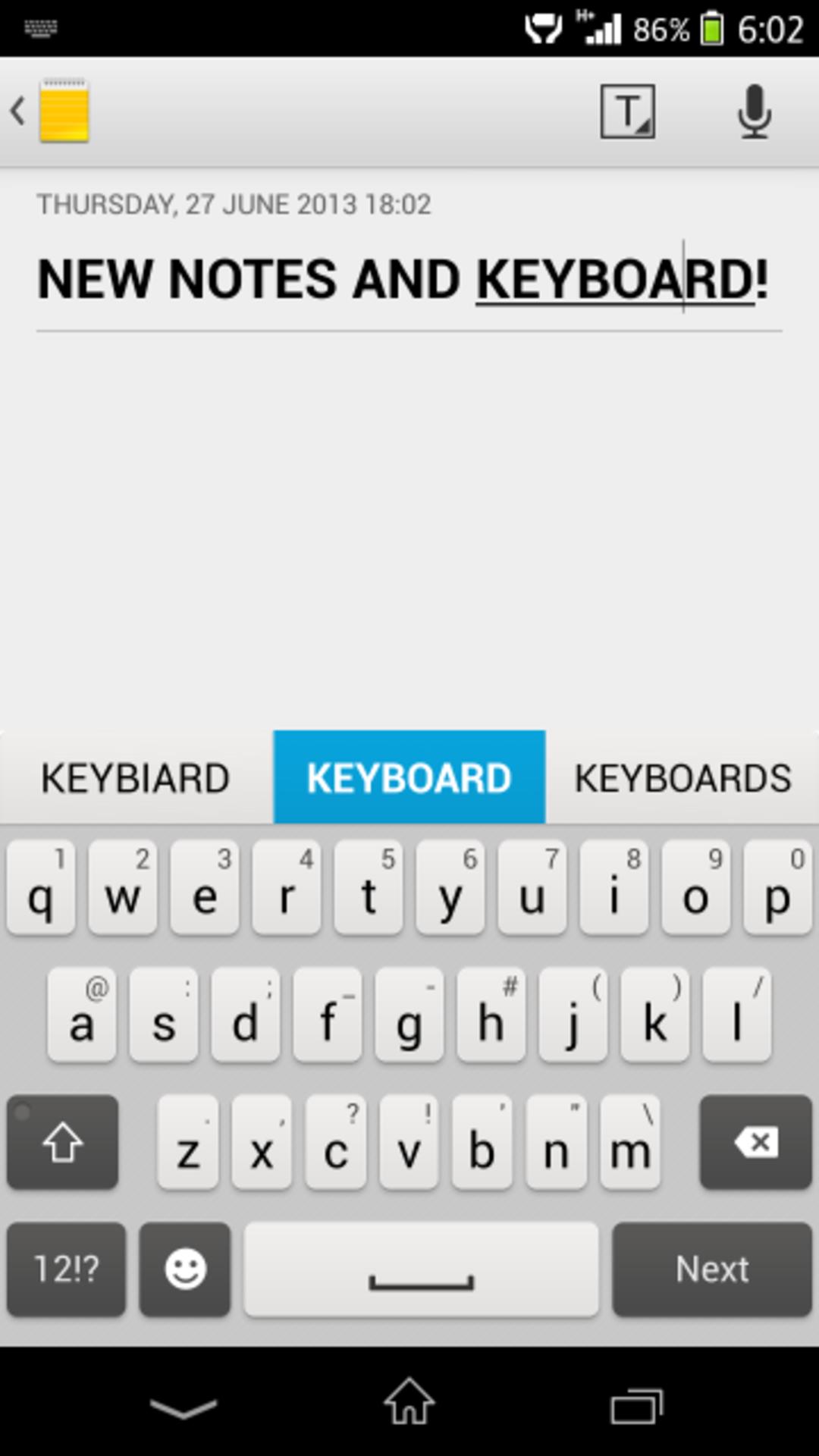The image size is (819, 1456).
Task: Insert a space with the spacebar
Action: [422, 1269]
